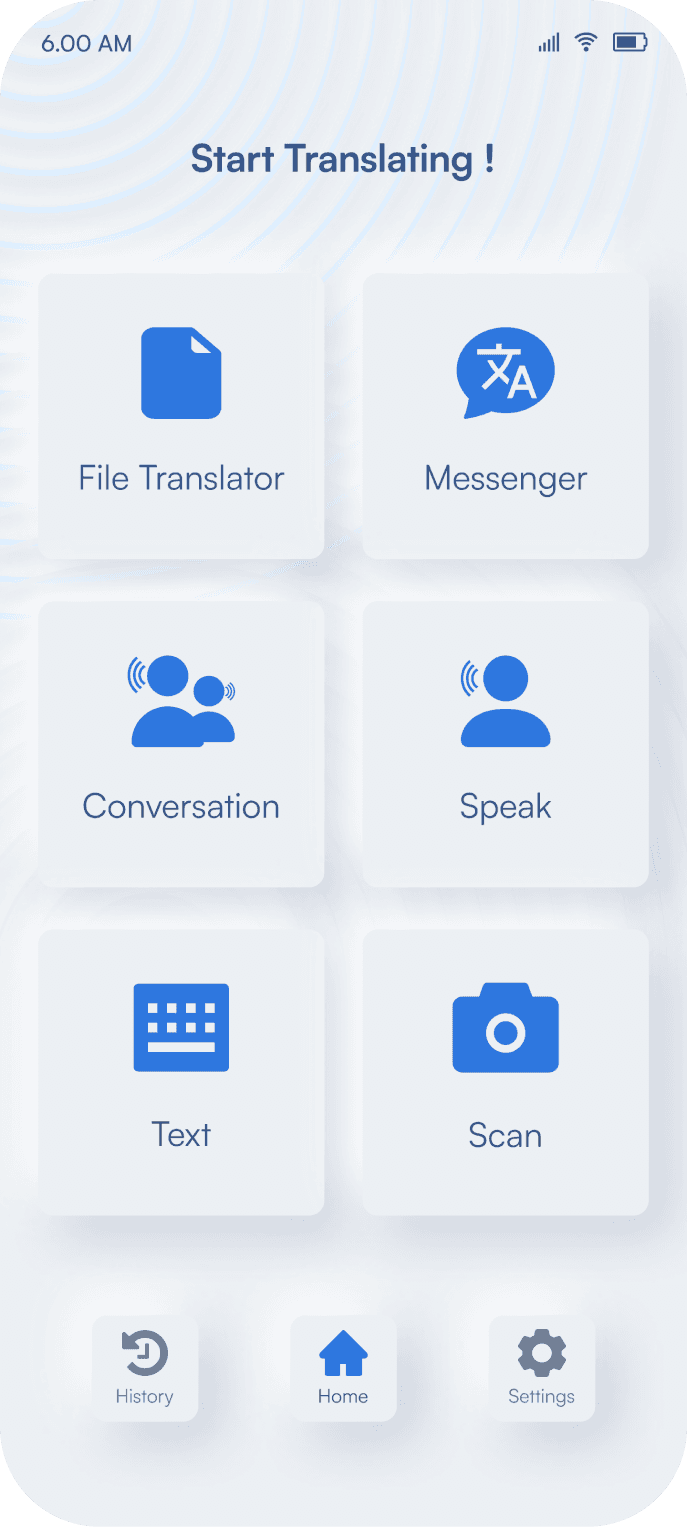Open the Settings tab
The height and width of the screenshot is (1527, 687).
click(x=541, y=1367)
